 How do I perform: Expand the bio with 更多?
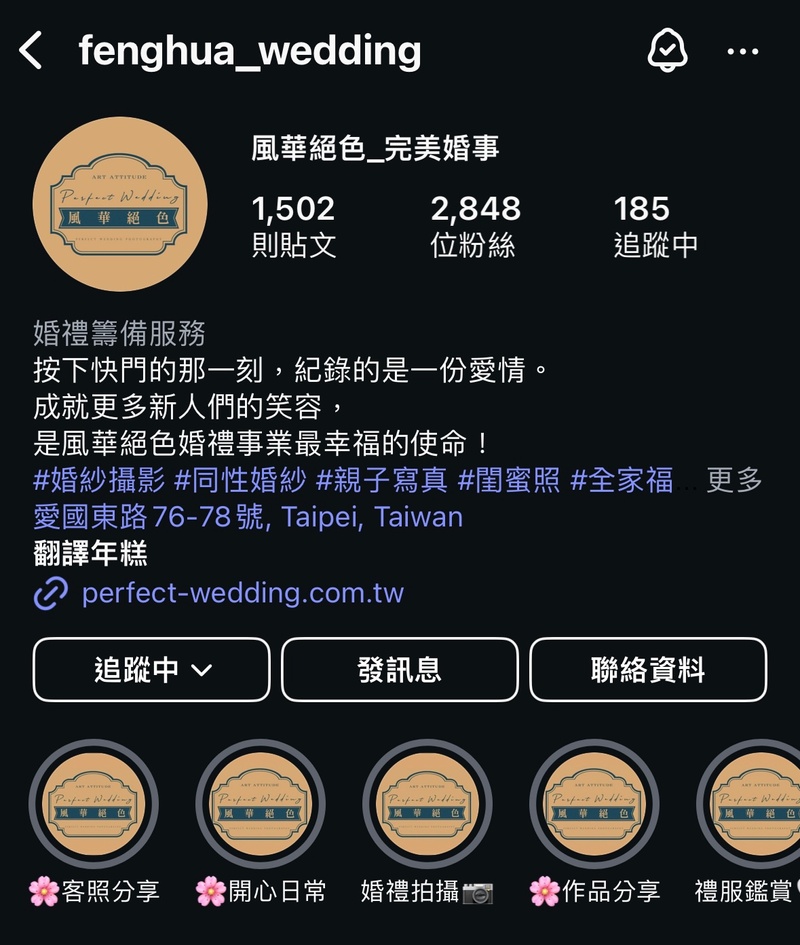pyautogui.click(x=735, y=480)
